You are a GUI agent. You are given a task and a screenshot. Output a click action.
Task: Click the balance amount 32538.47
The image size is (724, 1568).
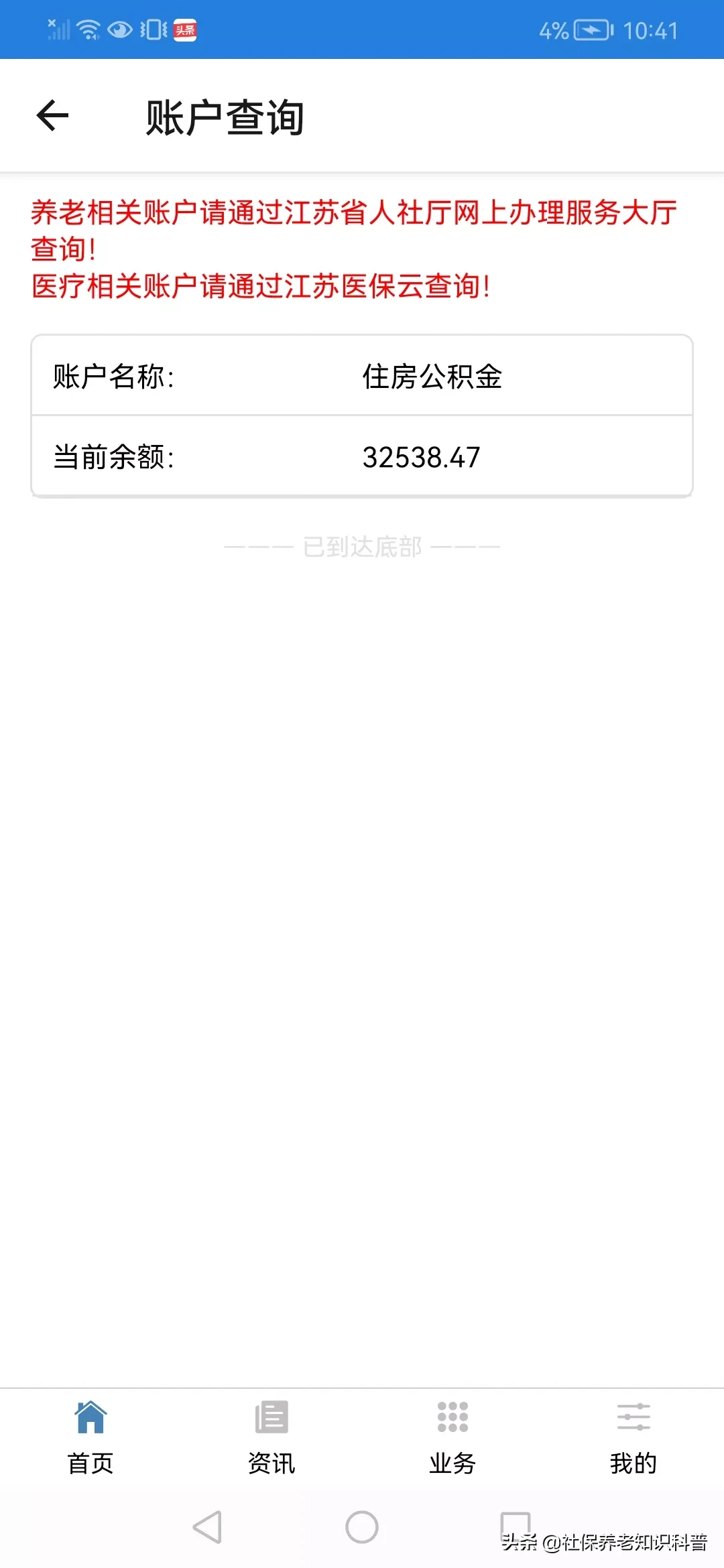(420, 457)
